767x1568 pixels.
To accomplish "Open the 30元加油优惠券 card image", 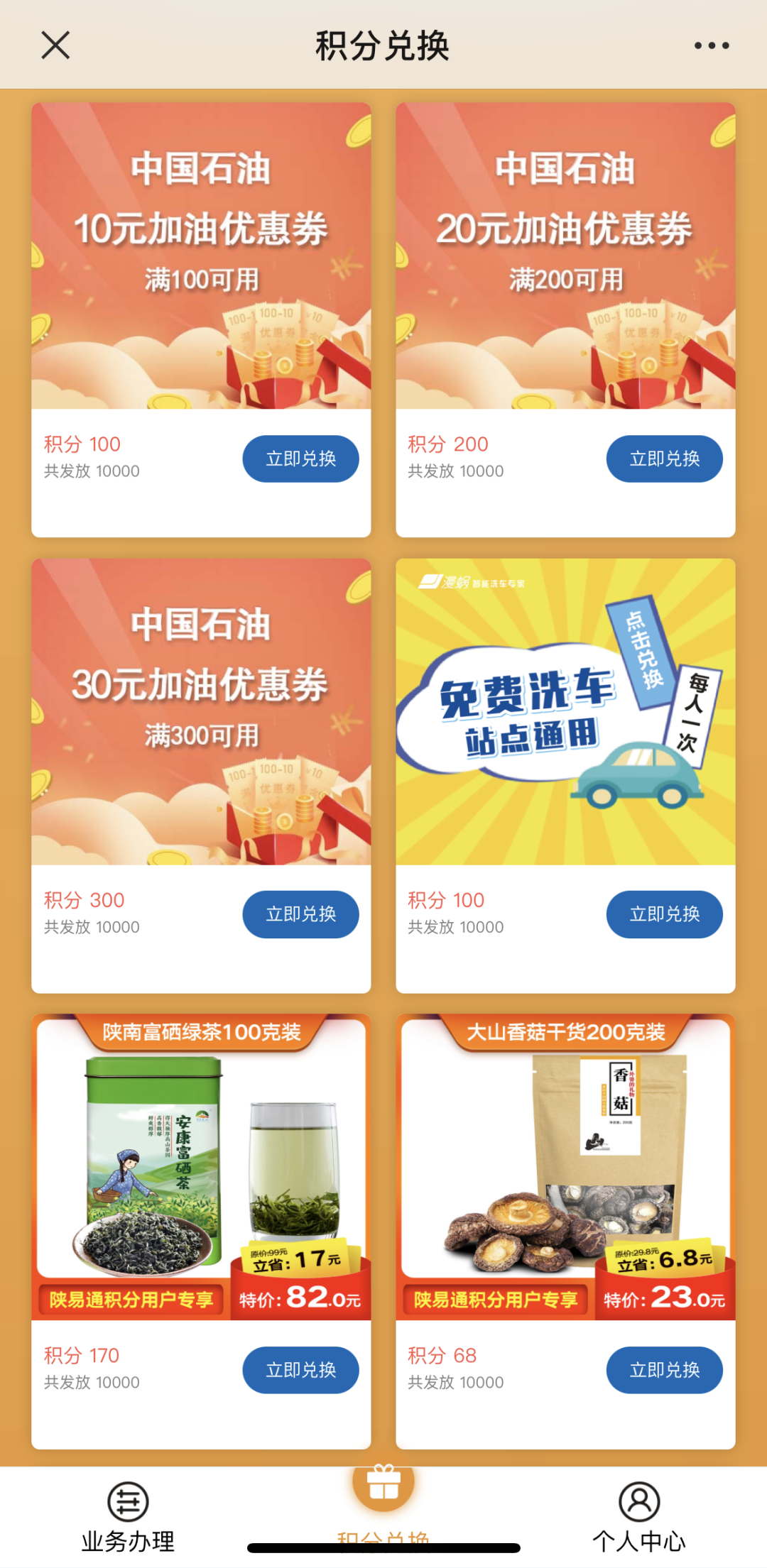I will pyautogui.click(x=201, y=711).
